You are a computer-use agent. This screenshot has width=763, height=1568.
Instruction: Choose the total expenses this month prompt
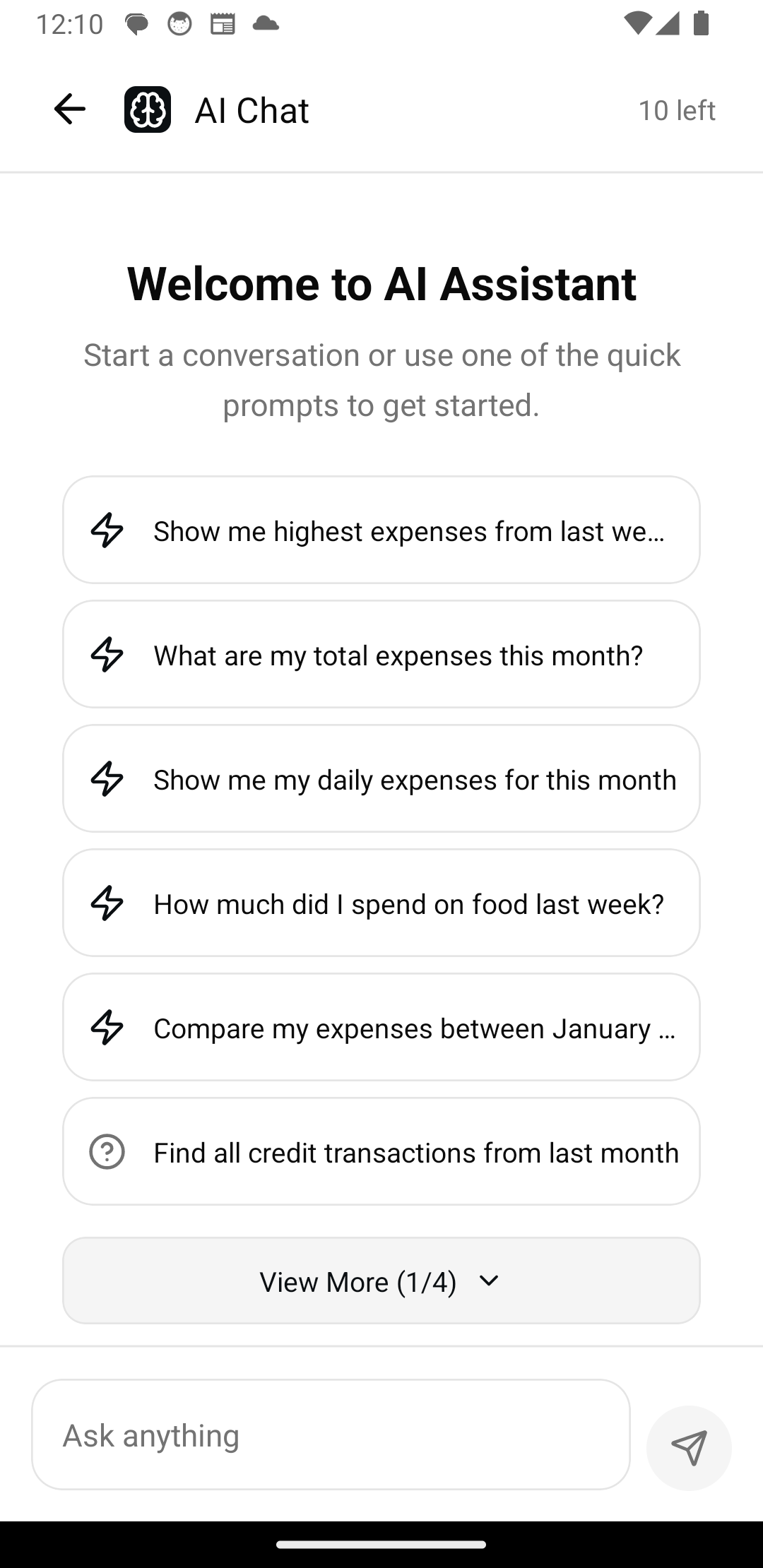tap(381, 655)
